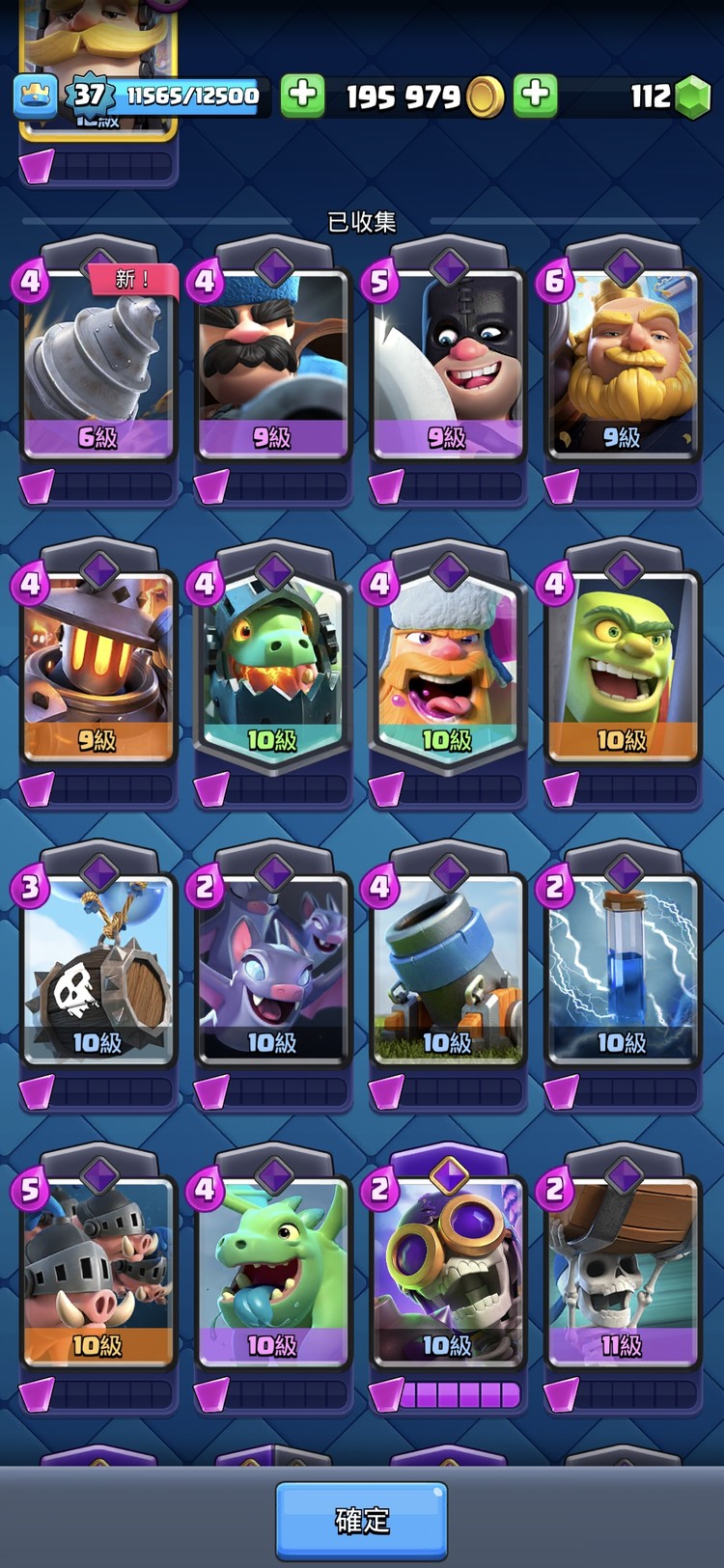Open the king level crown icon
This screenshot has height=1568, width=724.
tap(36, 96)
